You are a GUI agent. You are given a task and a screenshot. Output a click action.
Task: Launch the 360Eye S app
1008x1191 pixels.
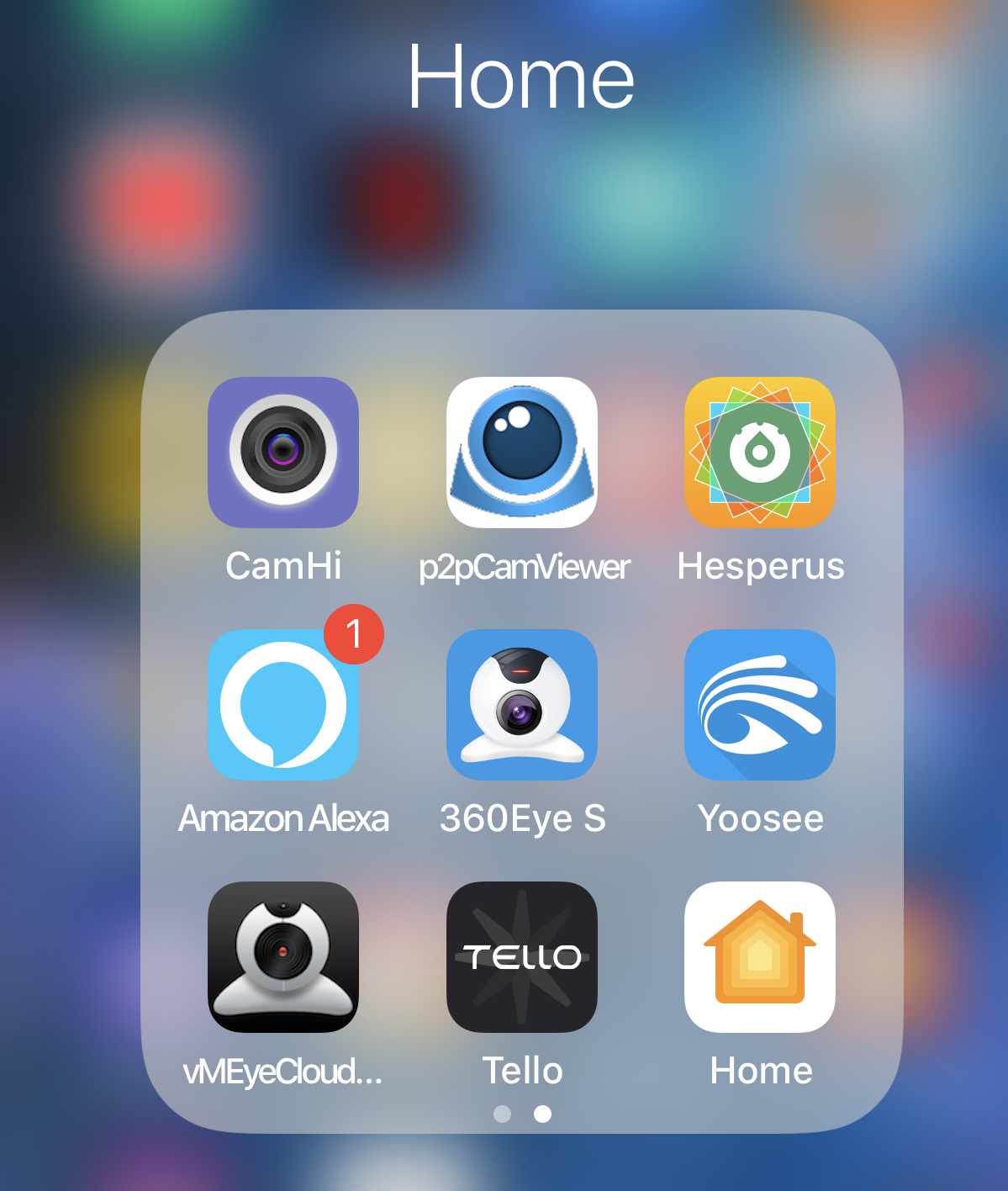pyautogui.click(x=522, y=705)
